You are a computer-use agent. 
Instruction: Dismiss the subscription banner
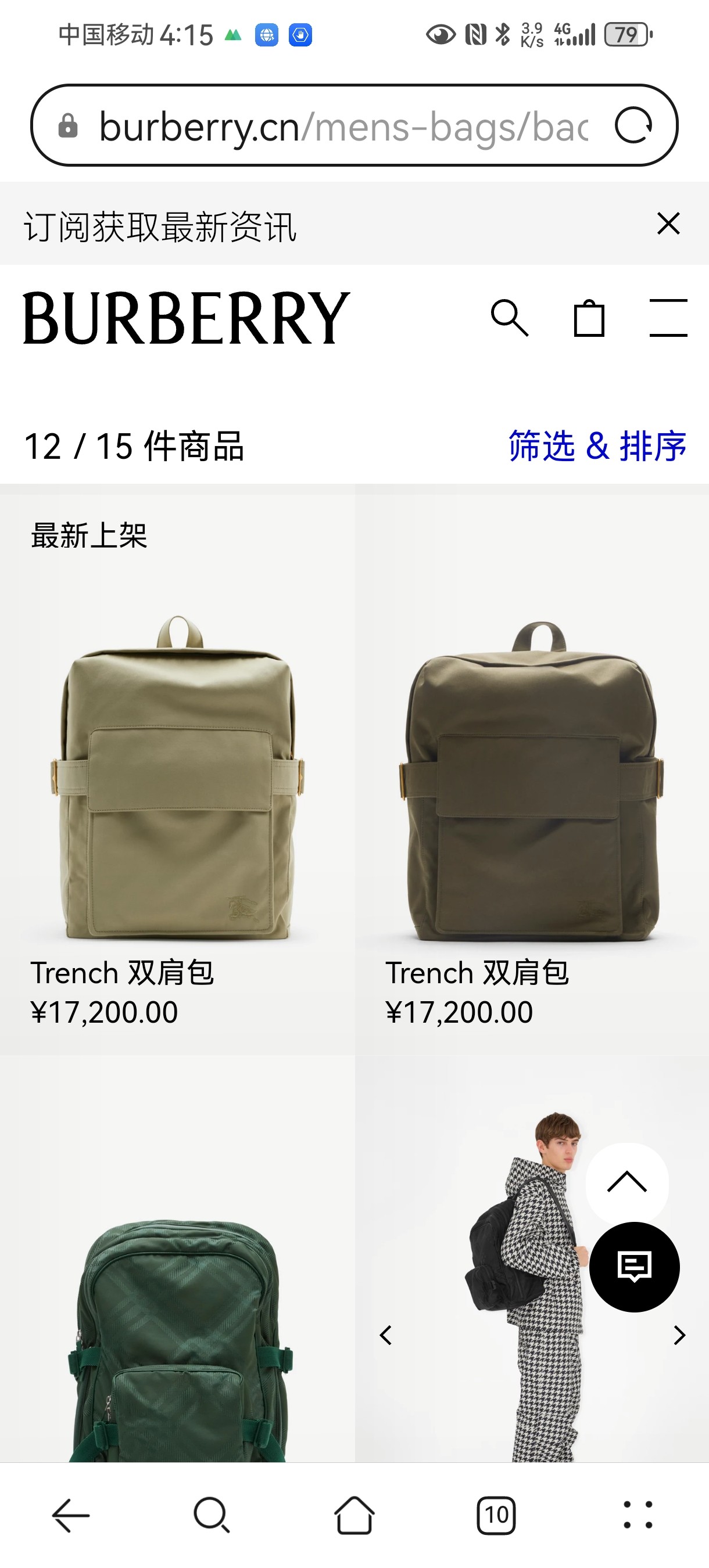[x=668, y=224]
